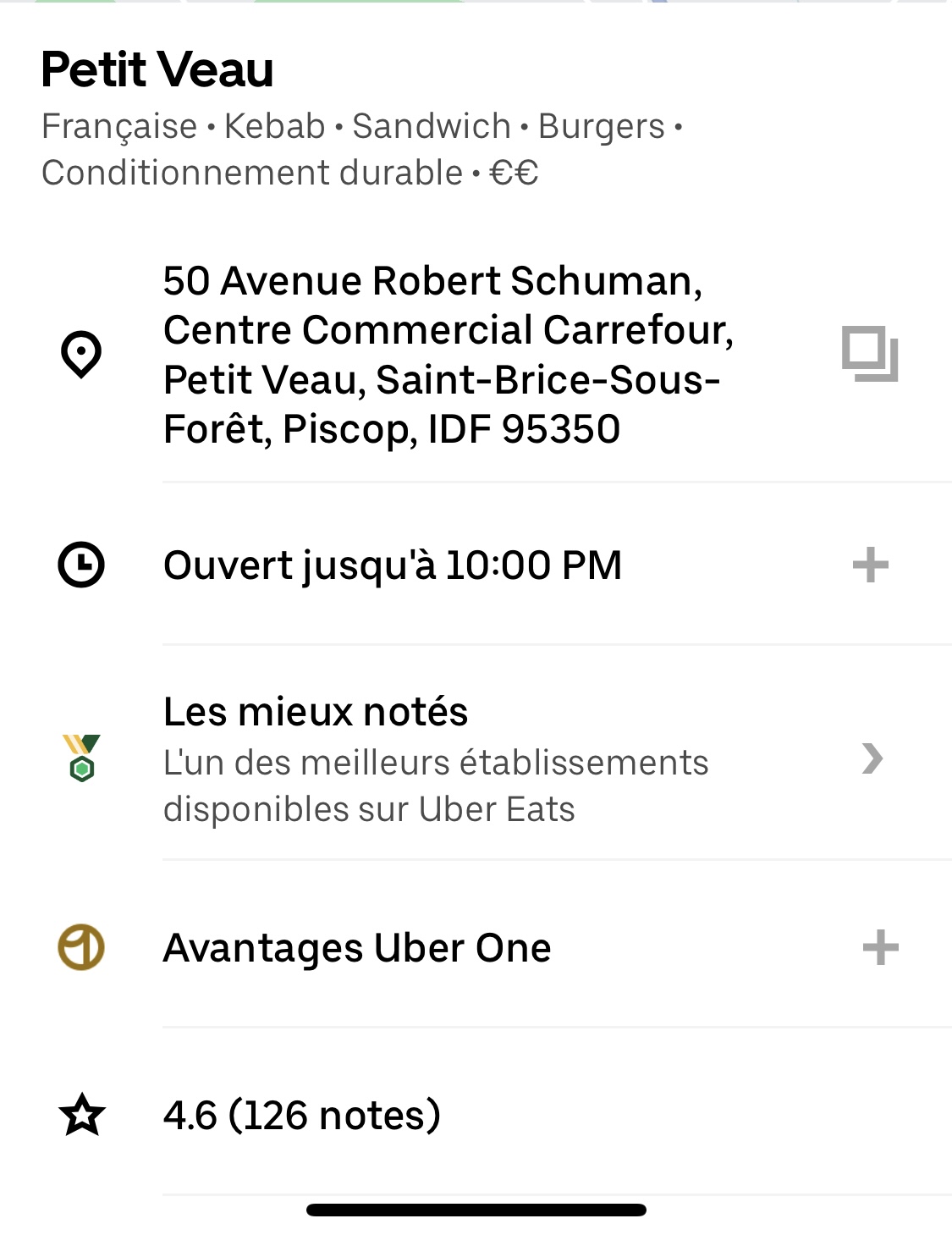Open the Les mieux notés details
Image resolution: width=952 pixels, height=1235 pixels.
coord(872,758)
